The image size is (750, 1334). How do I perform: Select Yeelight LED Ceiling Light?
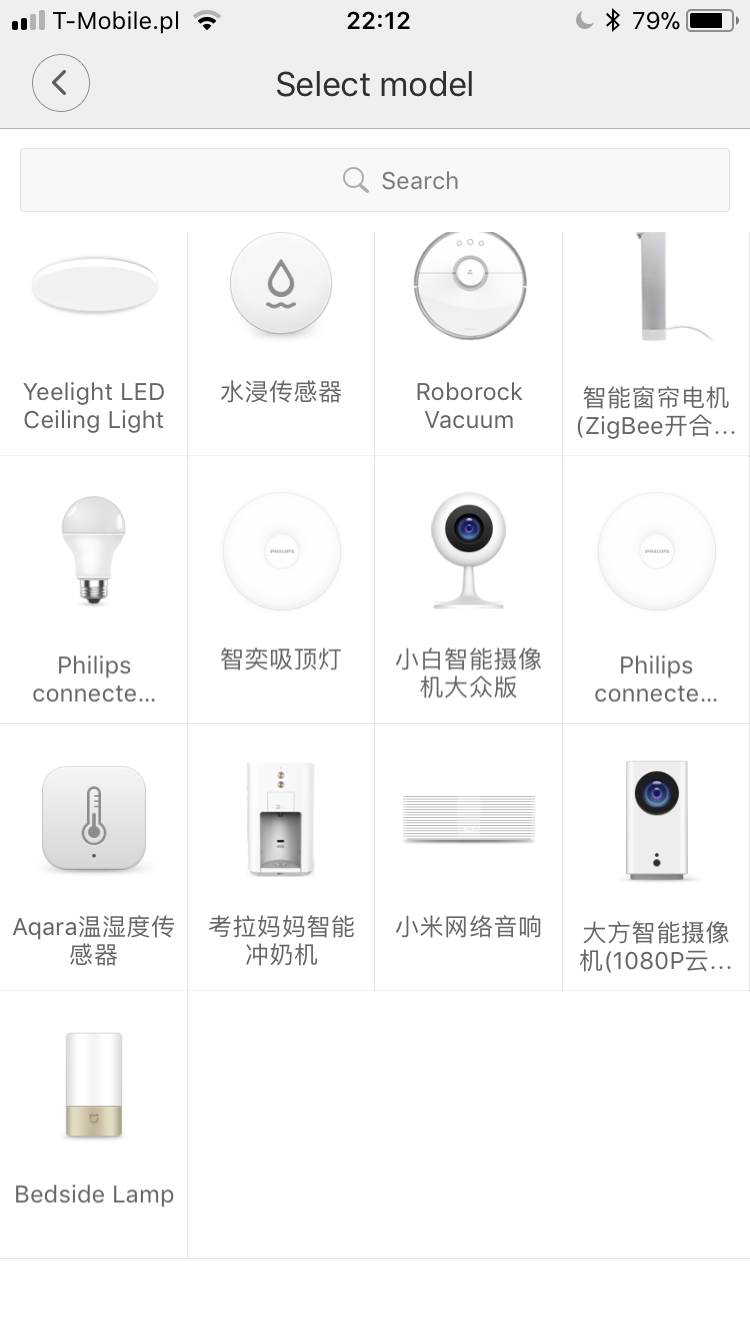click(x=94, y=340)
